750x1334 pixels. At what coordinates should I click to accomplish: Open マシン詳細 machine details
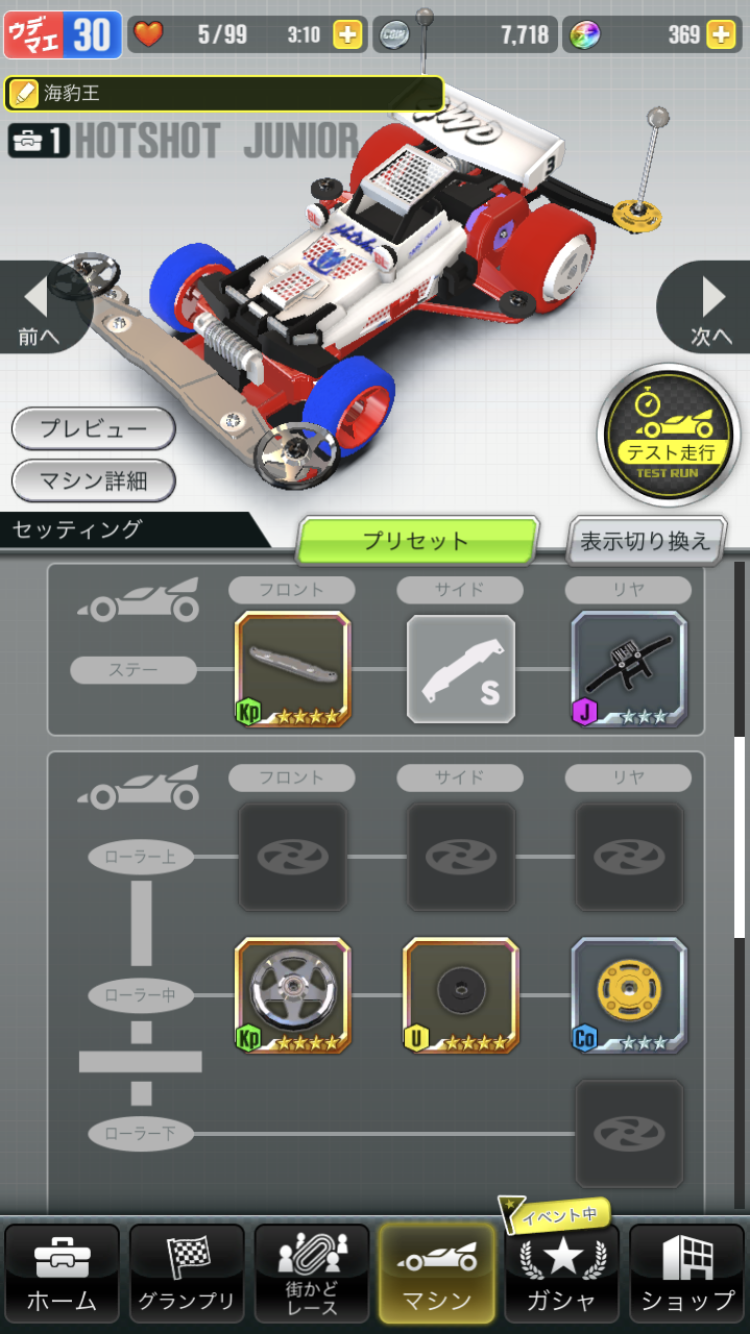tap(93, 481)
